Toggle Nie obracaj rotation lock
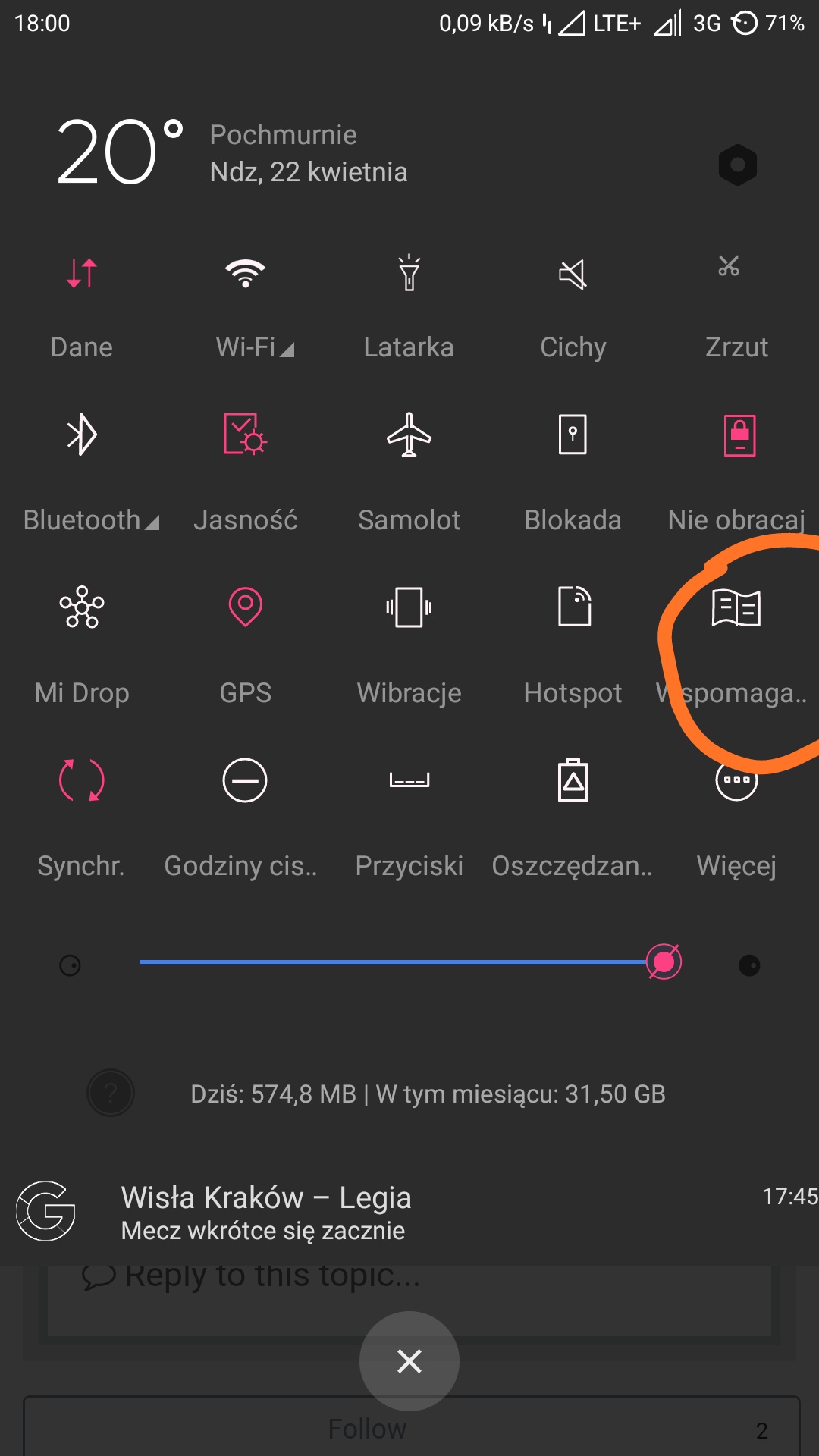This screenshot has height=1456, width=819. tap(739, 435)
